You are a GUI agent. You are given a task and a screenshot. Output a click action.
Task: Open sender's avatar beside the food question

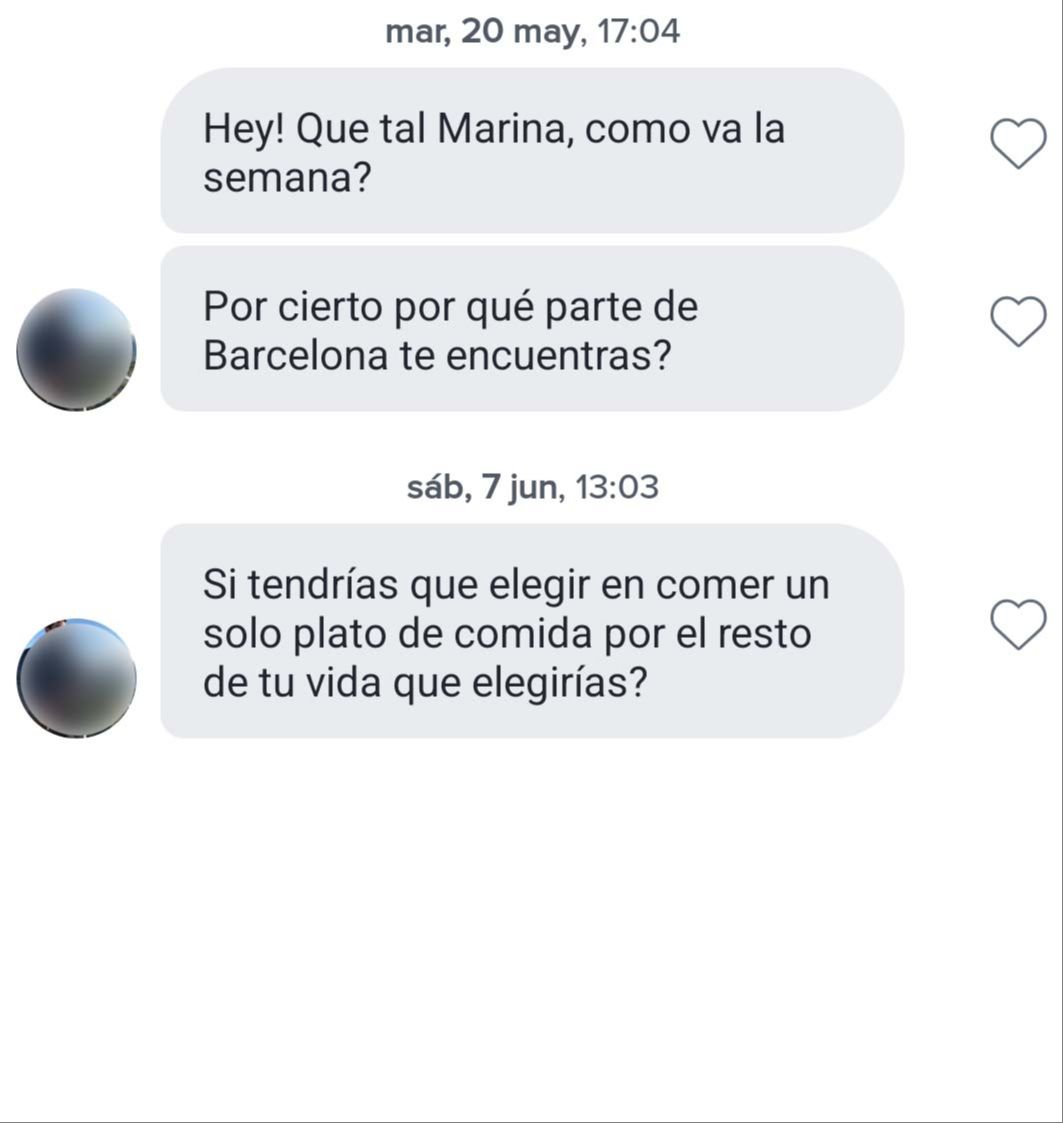click(x=76, y=678)
